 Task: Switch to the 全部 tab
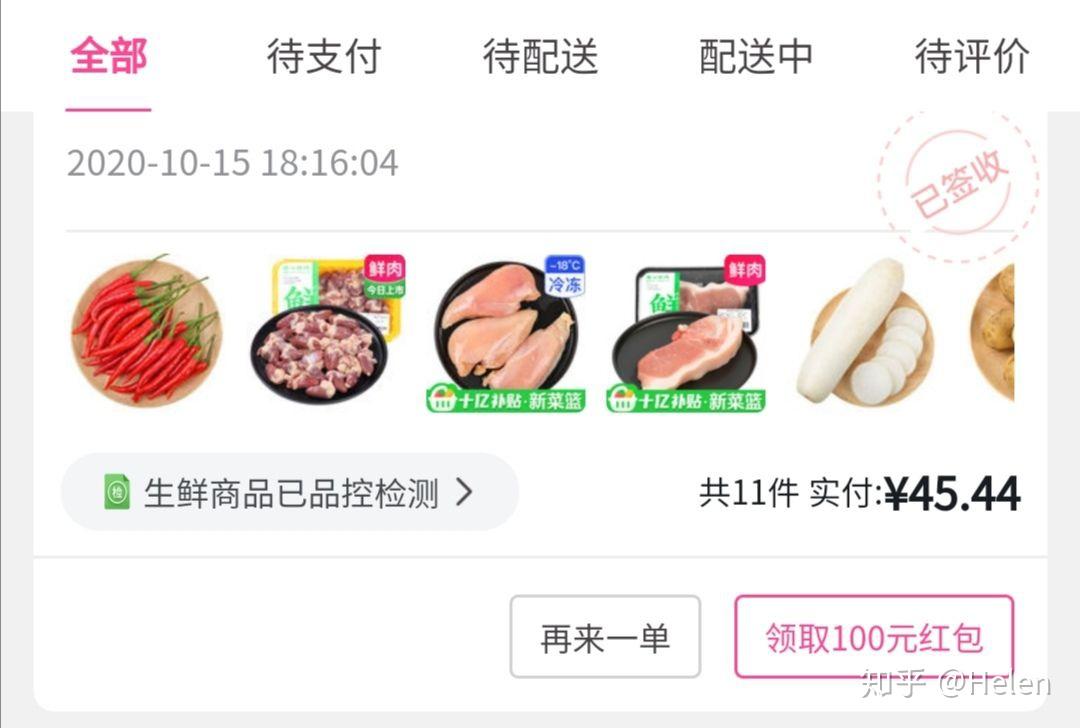pyautogui.click(x=109, y=57)
